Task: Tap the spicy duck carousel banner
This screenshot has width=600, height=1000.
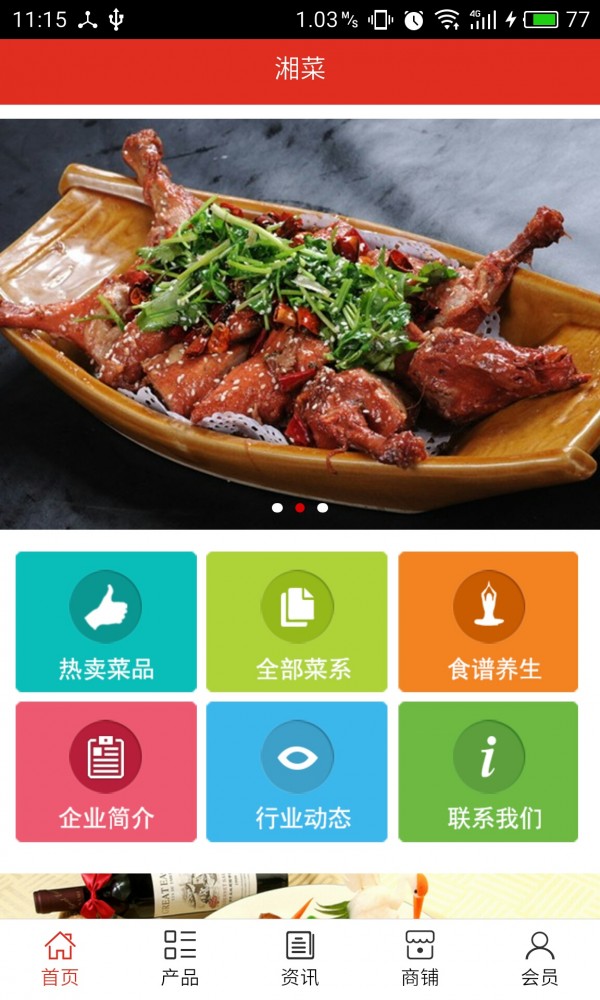Action: (300, 322)
